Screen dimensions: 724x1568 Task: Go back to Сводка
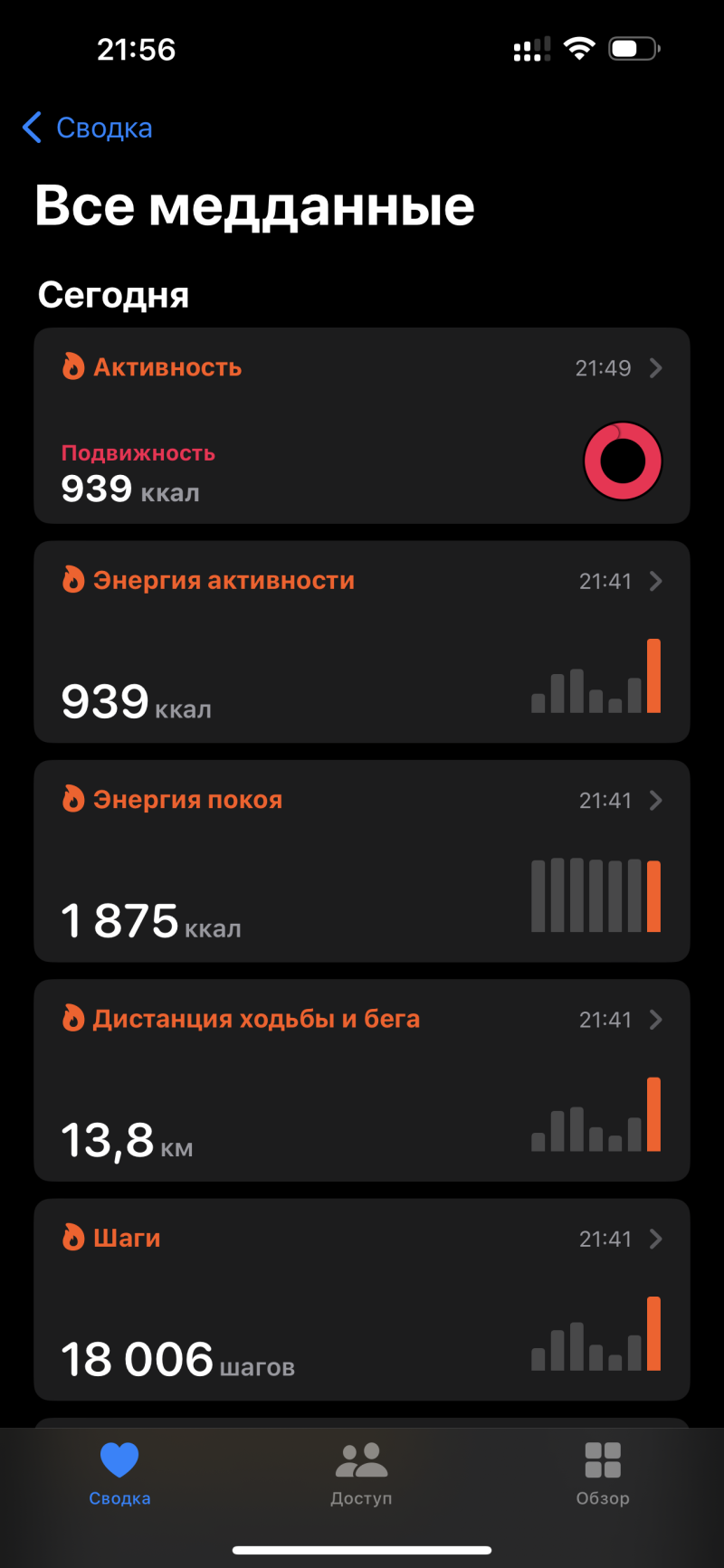pos(88,128)
